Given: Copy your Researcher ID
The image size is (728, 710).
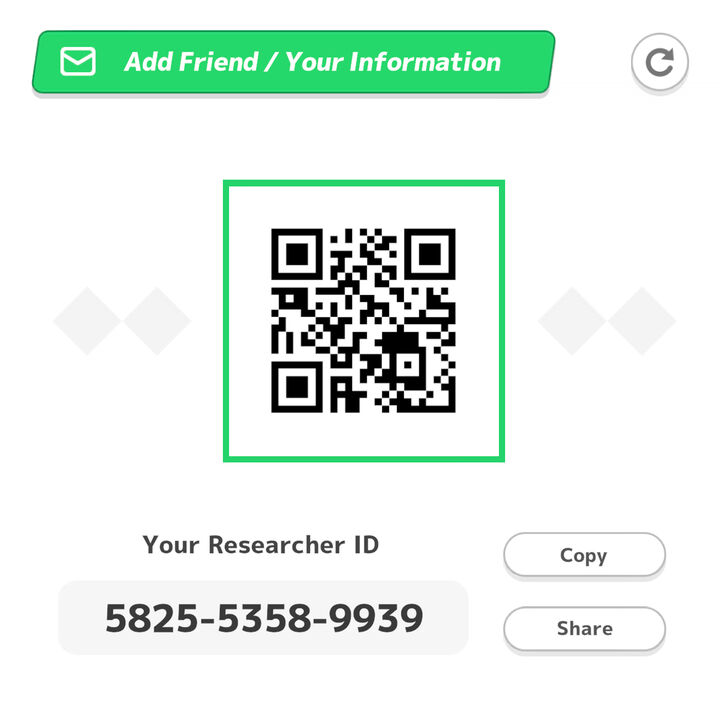Looking at the screenshot, I should pyautogui.click(x=583, y=555).
